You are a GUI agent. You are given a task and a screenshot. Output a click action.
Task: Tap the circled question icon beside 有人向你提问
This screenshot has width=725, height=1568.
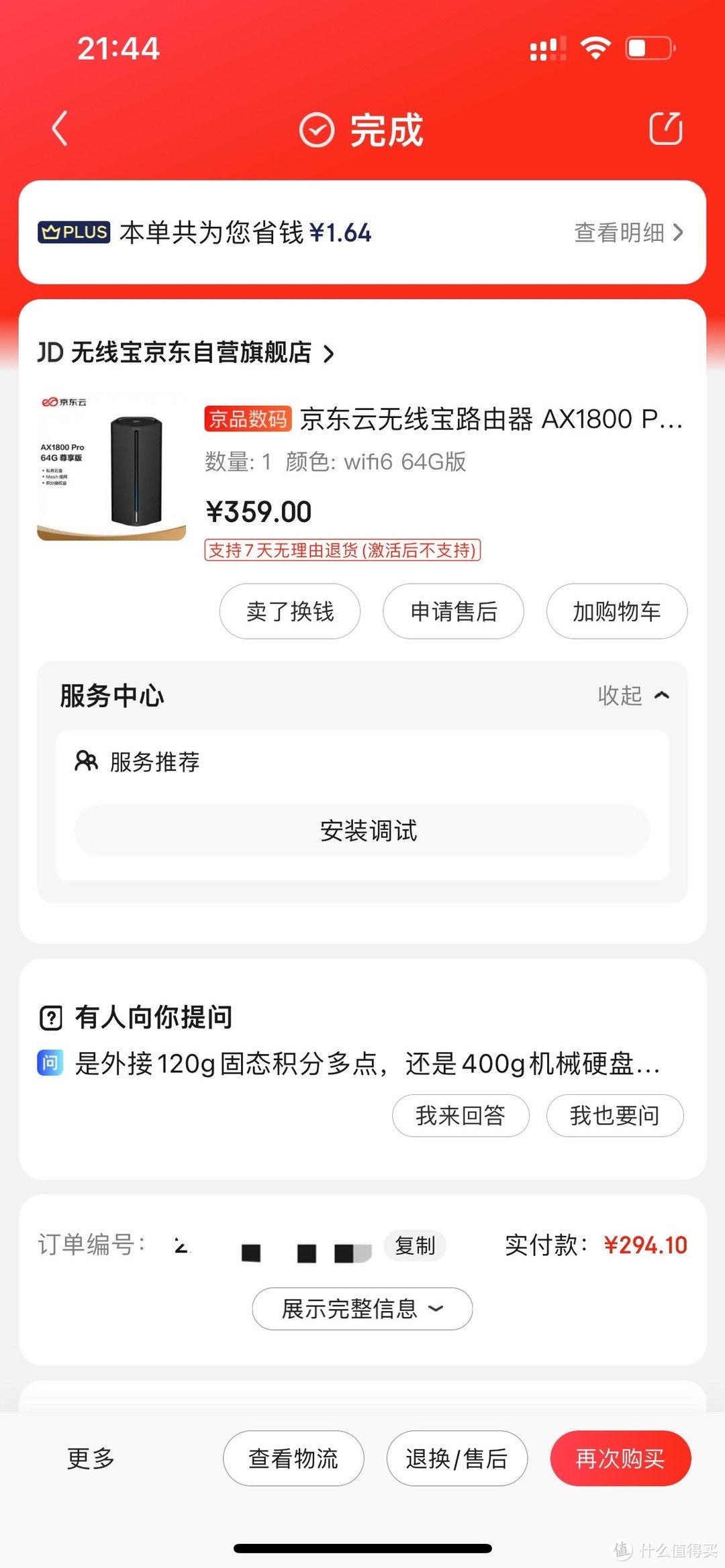[50, 1017]
